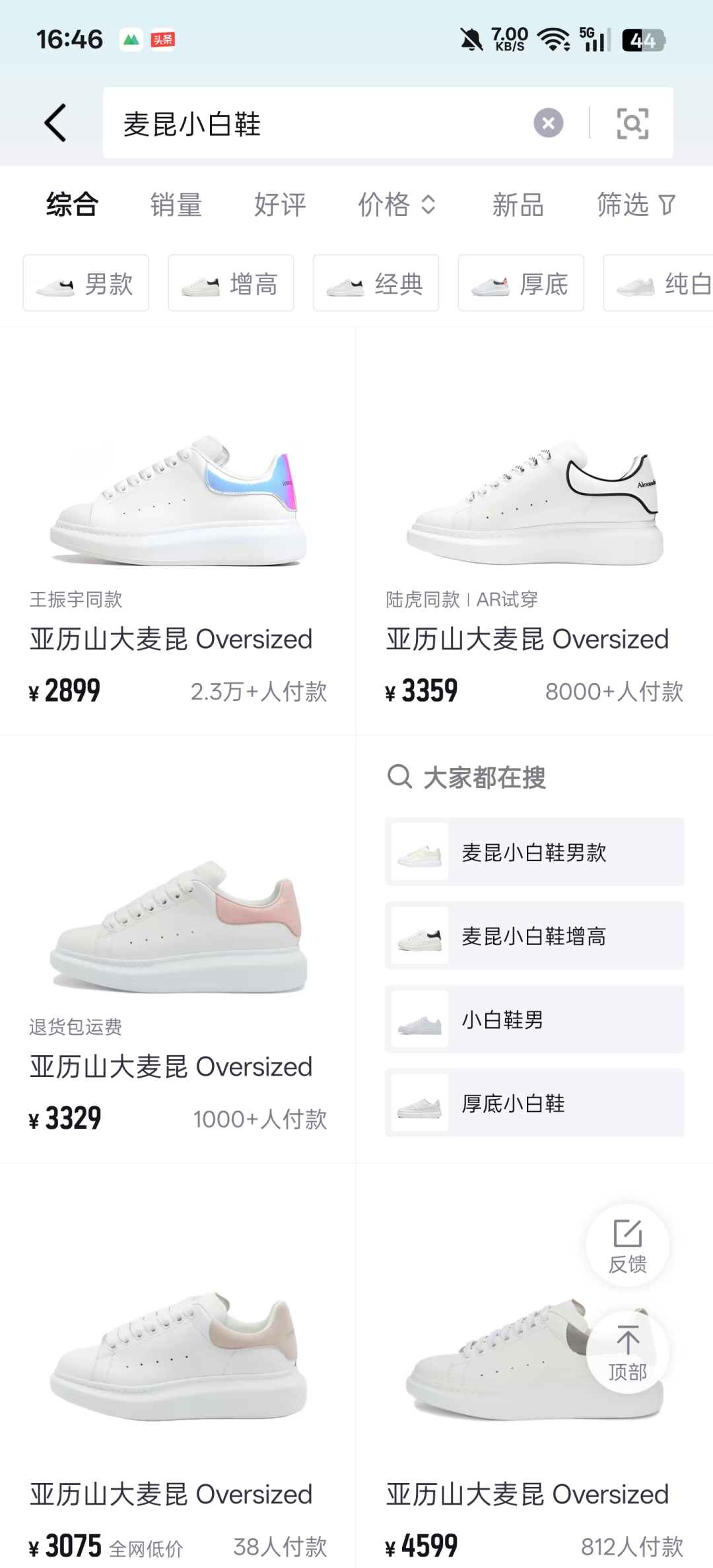
Task: Open the ¥3329 pink-heel shoe listing
Action: click(x=178, y=950)
